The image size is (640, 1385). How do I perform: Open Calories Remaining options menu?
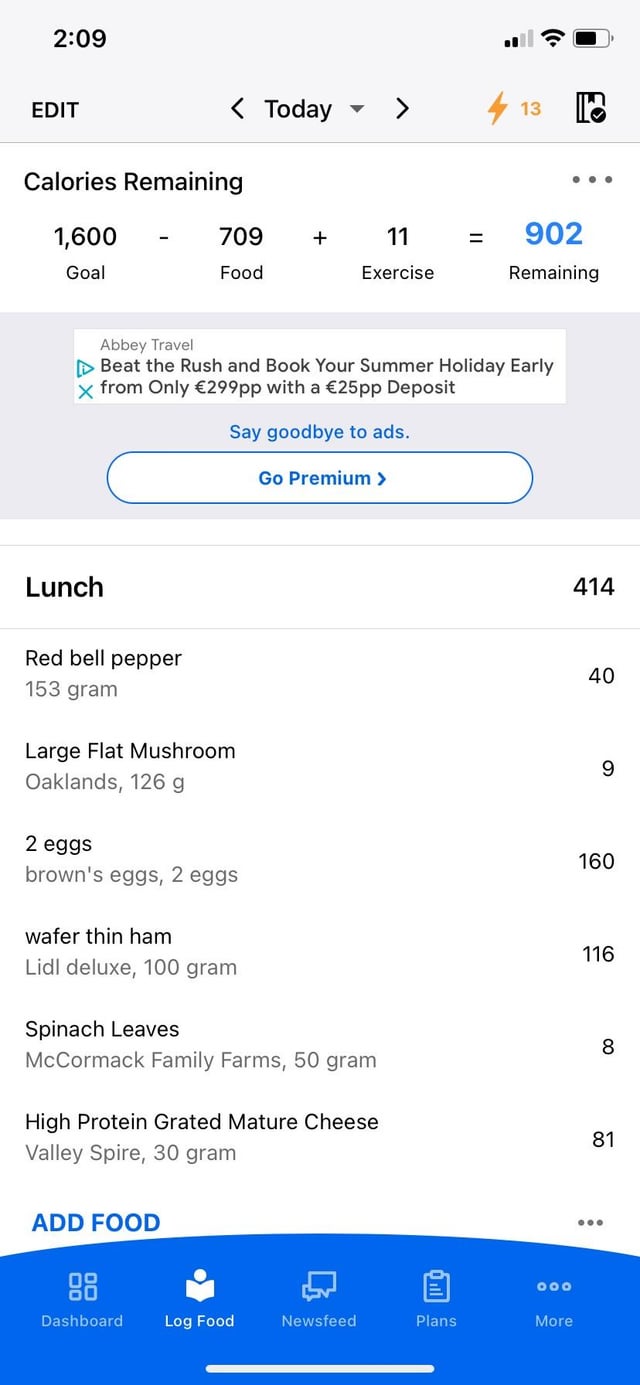592,181
